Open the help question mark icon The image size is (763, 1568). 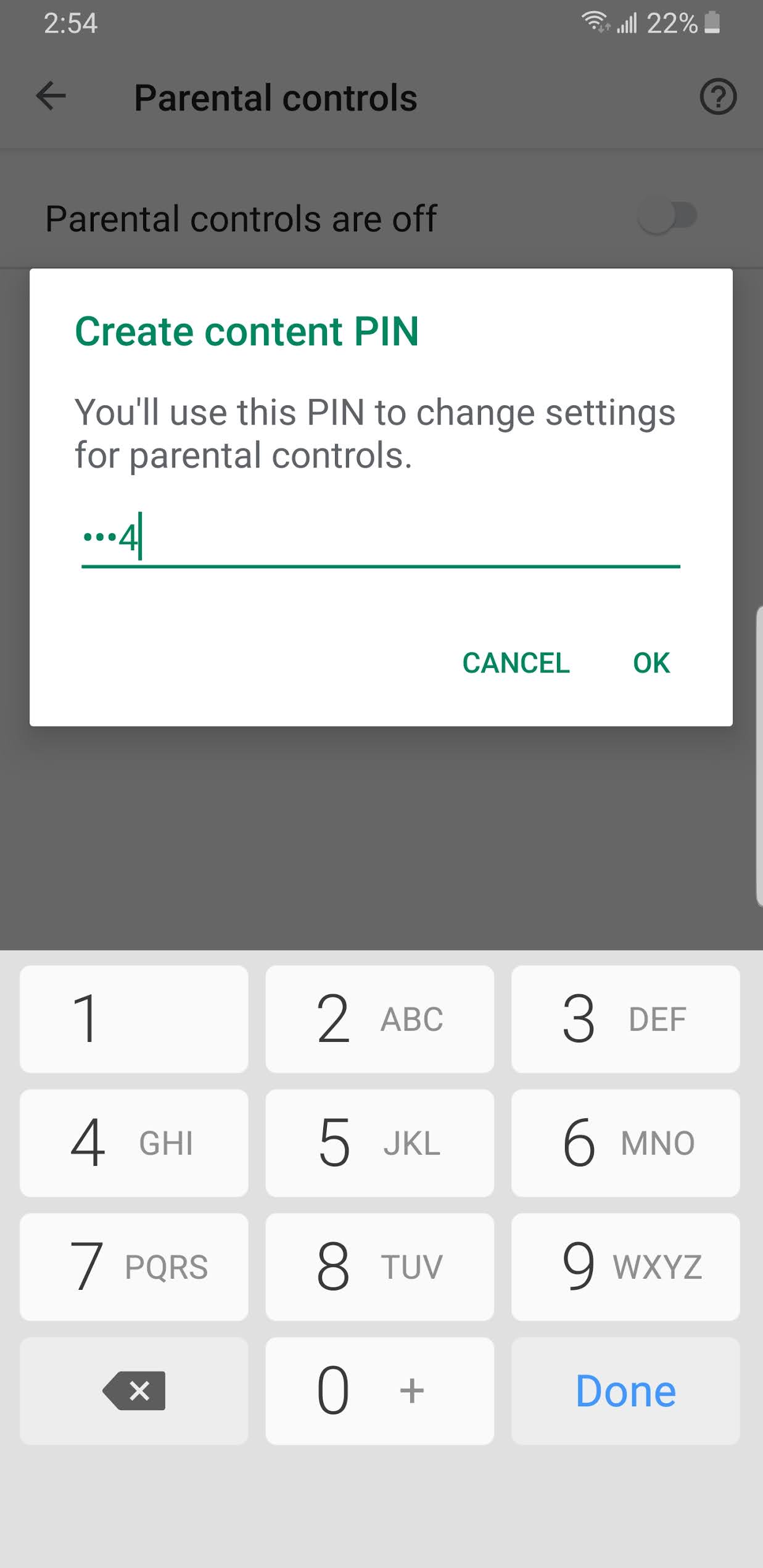tap(718, 97)
